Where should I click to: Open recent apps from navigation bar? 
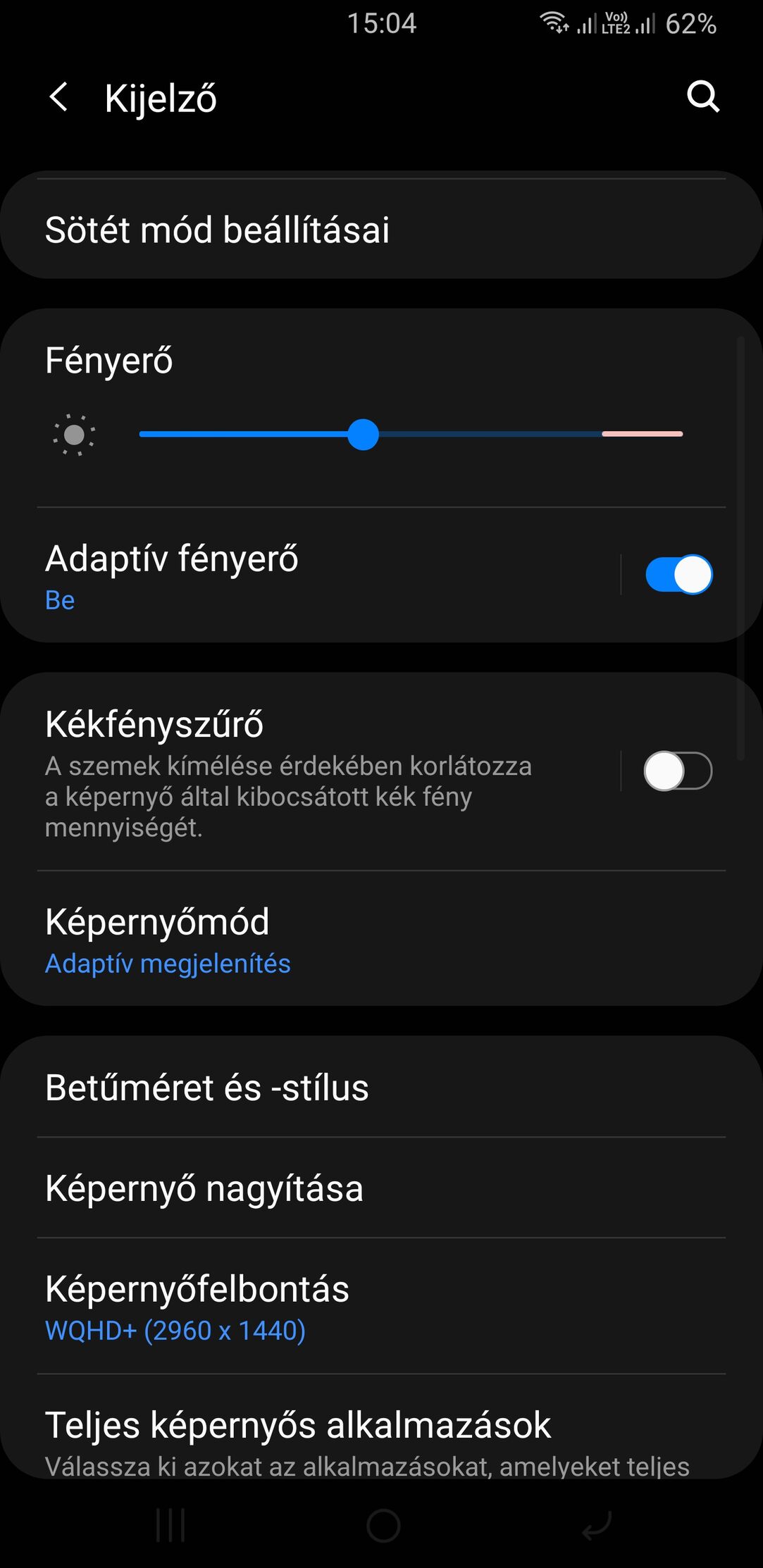(x=170, y=1526)
